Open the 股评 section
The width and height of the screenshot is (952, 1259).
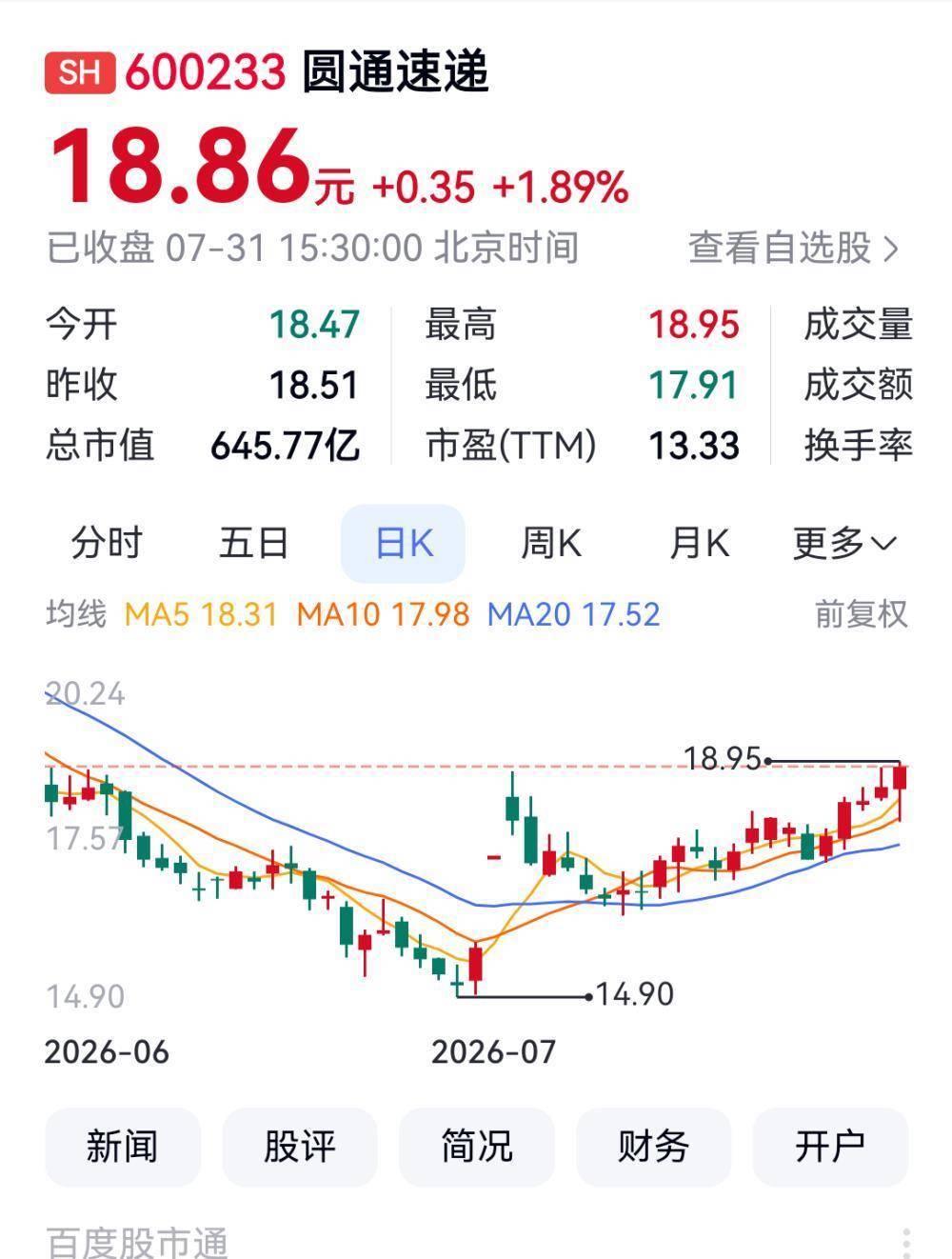point(300,1147)
